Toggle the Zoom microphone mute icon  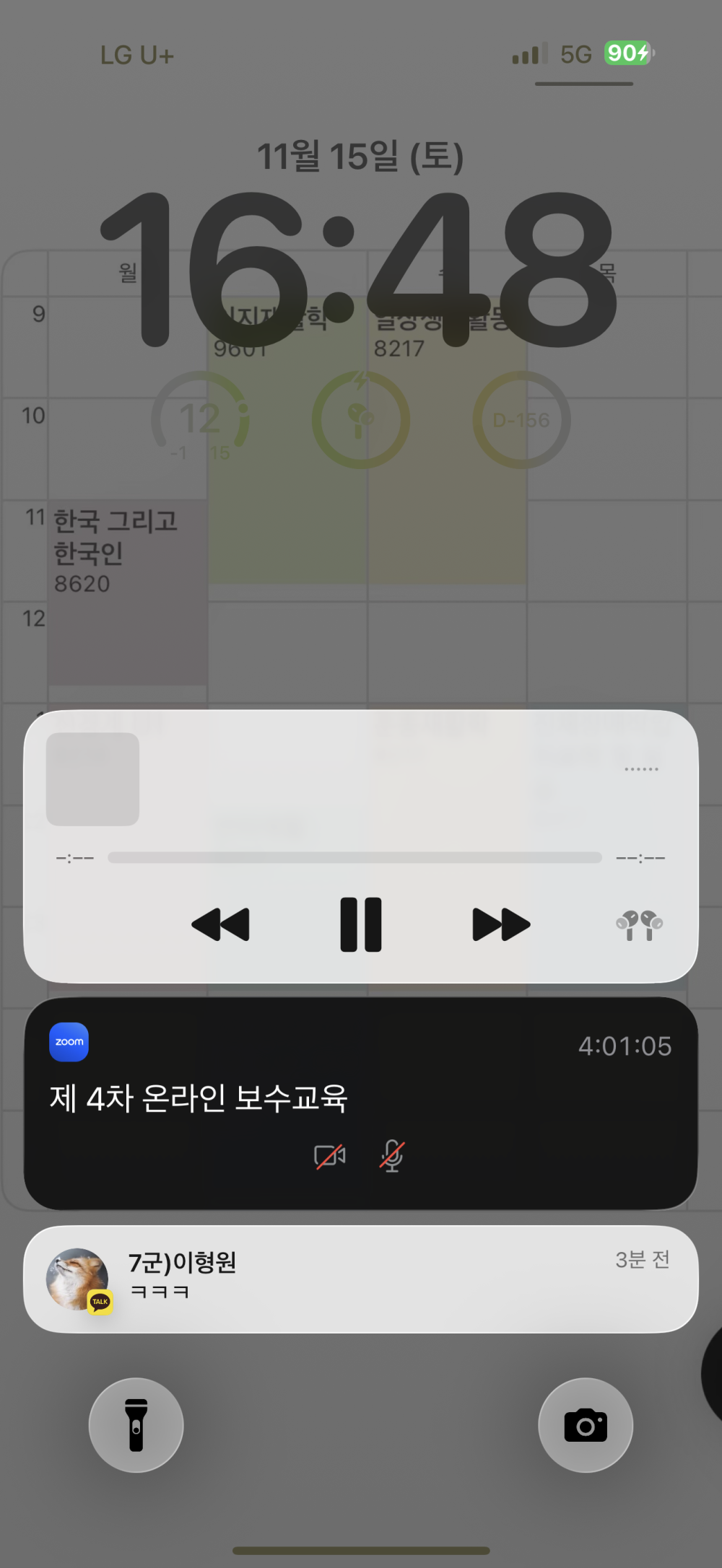392,1156
